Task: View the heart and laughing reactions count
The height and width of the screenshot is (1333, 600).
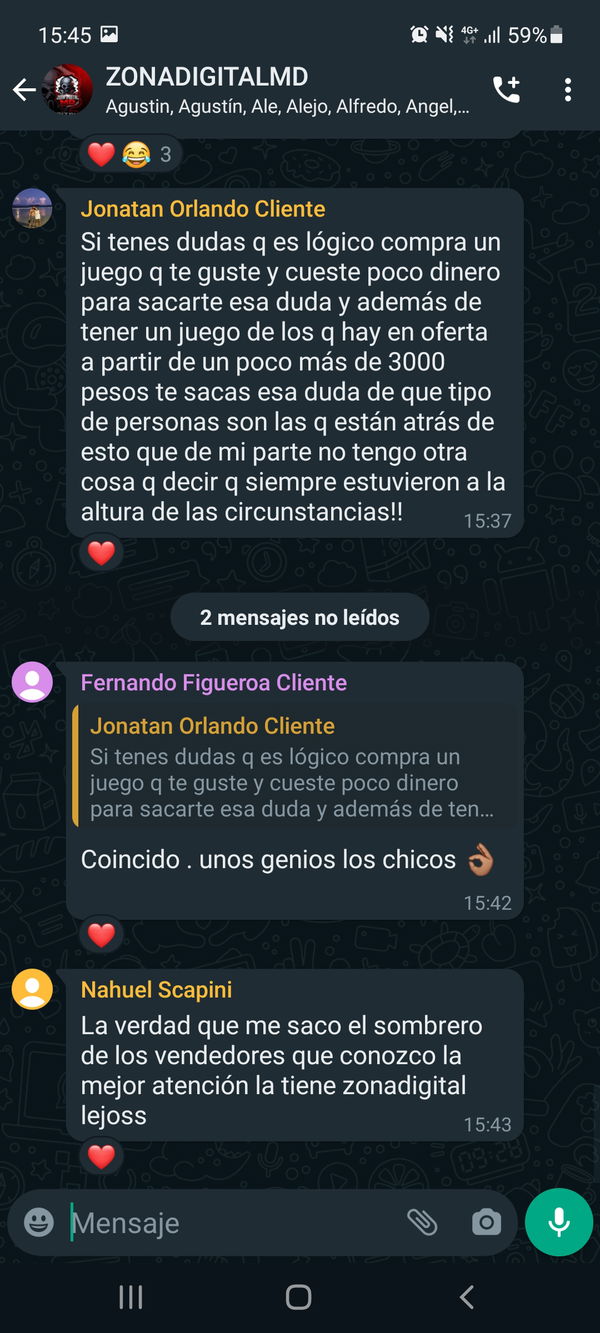Action: point(132,154)
